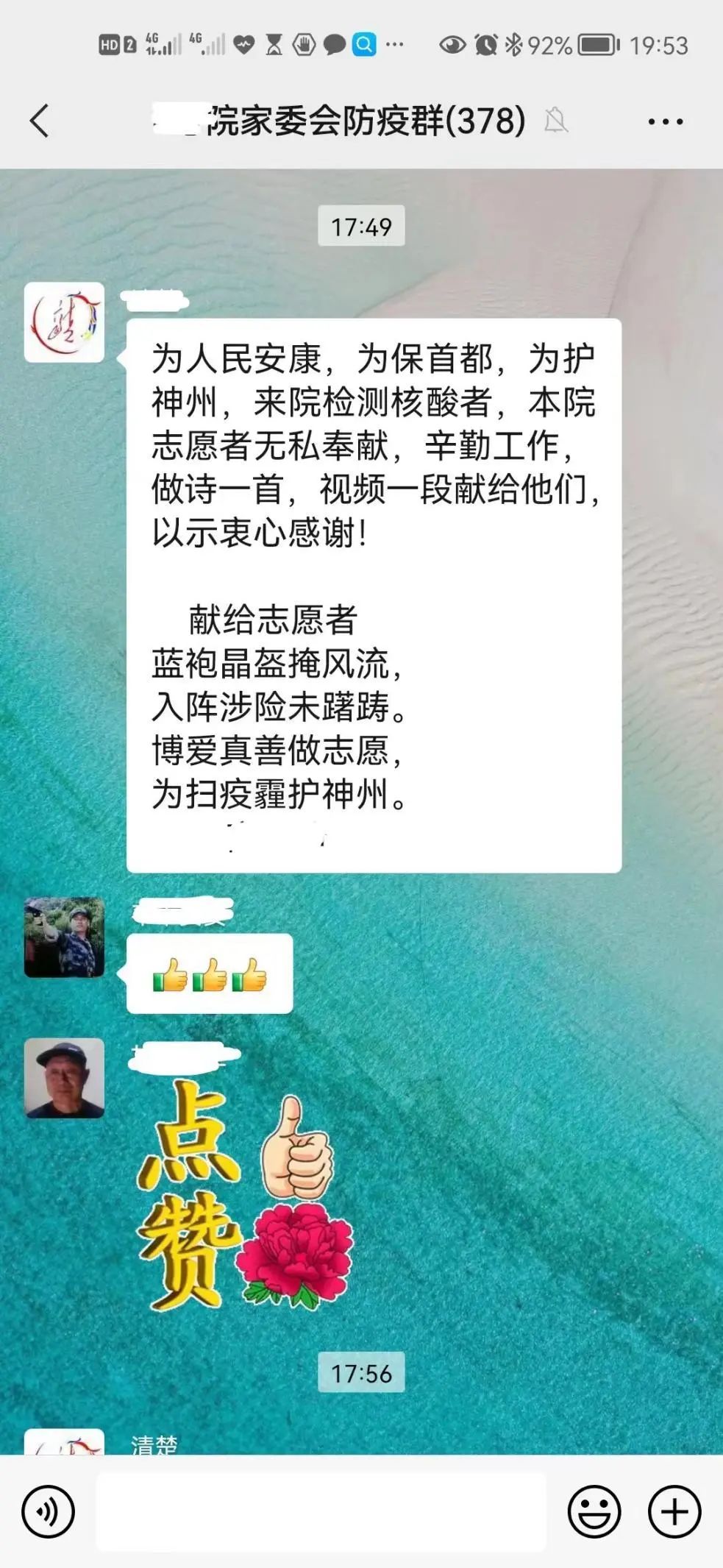Tap the message text input field

[321, 1512]
